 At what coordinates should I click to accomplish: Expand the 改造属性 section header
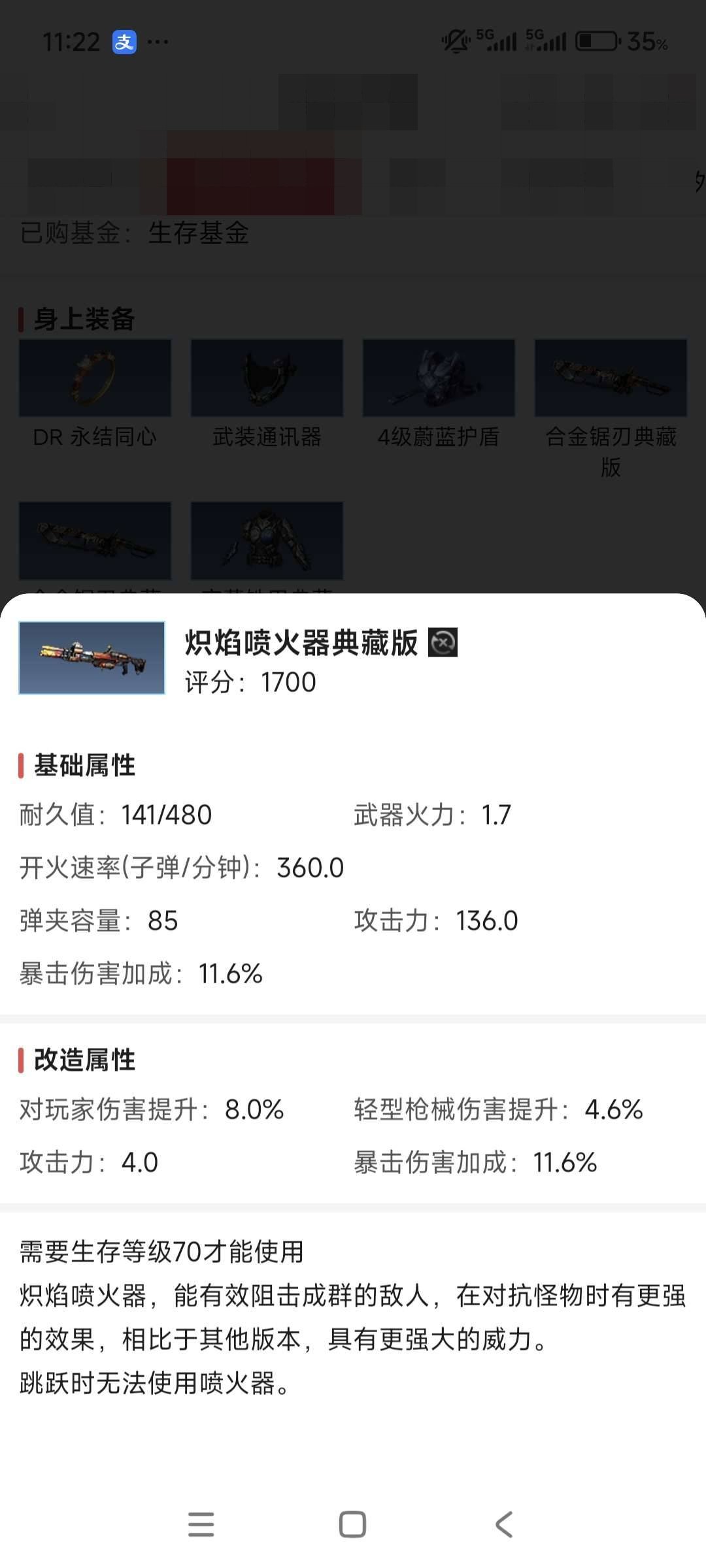click(x=84, y=1060)
